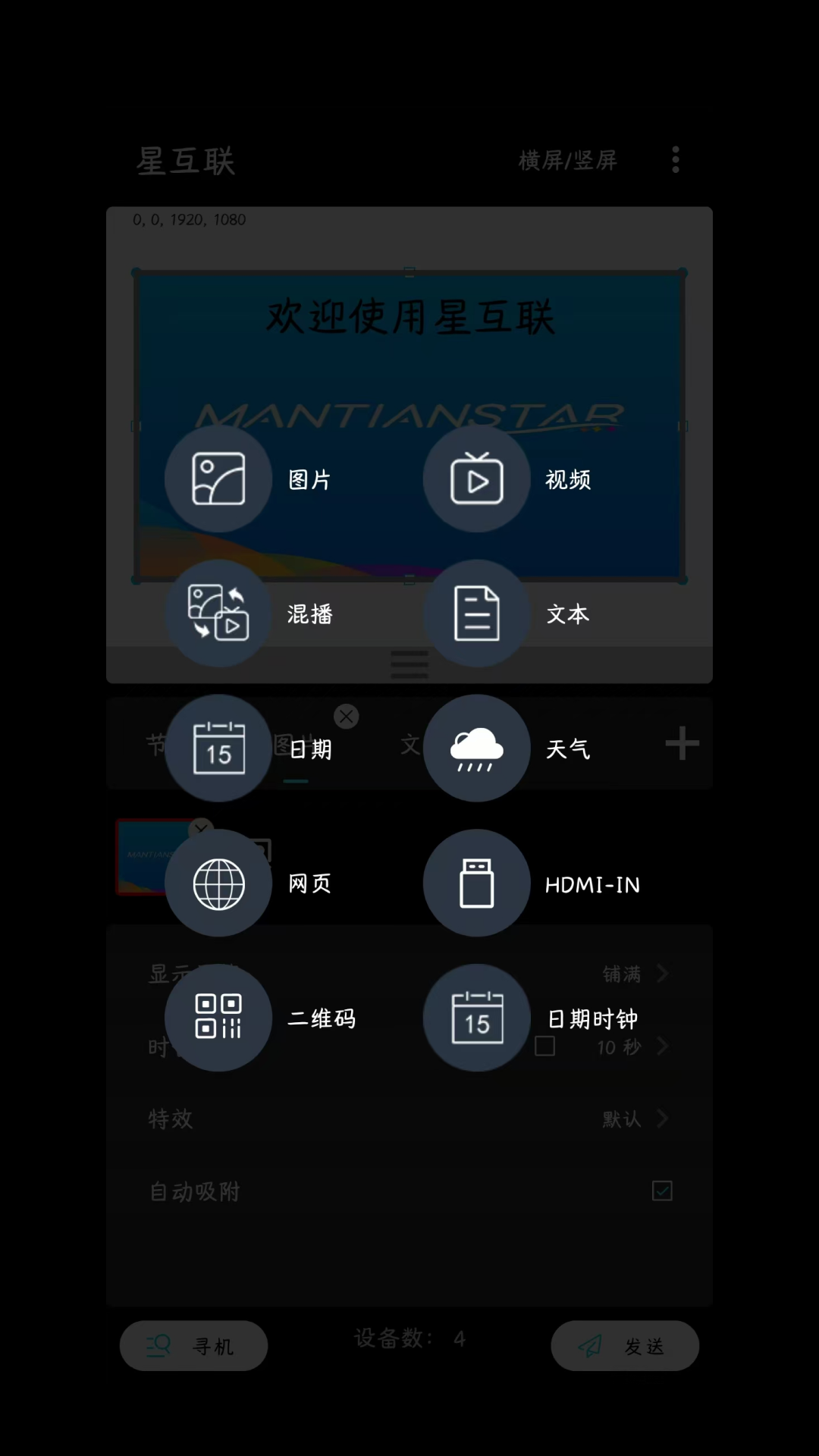819x1456 pixels.
Task: Open the 混播 mixed playback tool
Action: coord(218,613)
